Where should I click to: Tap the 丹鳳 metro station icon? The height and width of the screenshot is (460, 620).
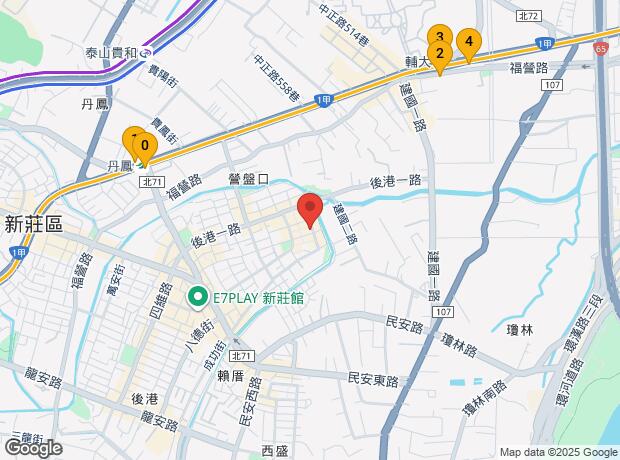(x=139, y=167)
